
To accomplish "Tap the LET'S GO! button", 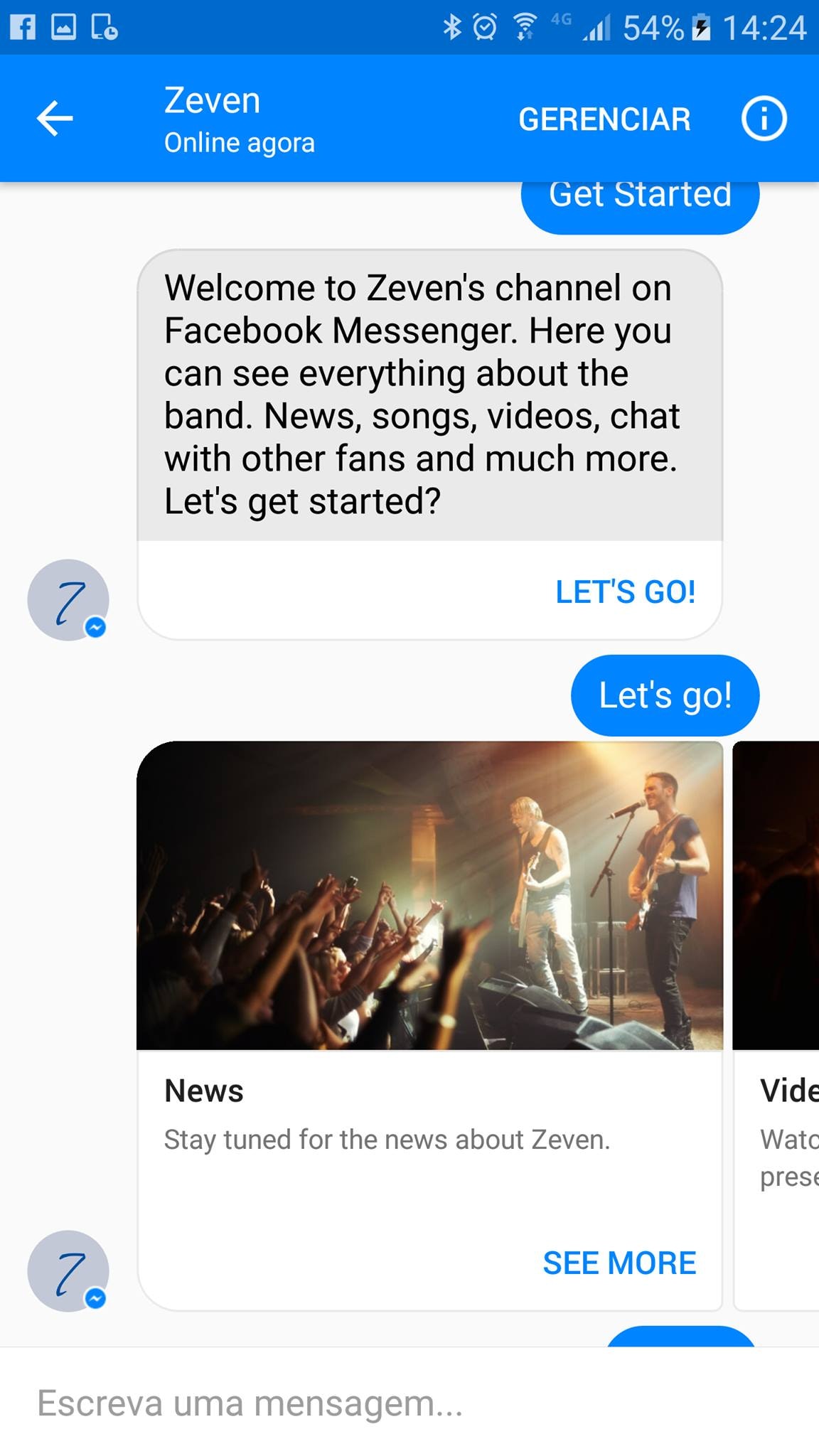I will tap(625, 592).
